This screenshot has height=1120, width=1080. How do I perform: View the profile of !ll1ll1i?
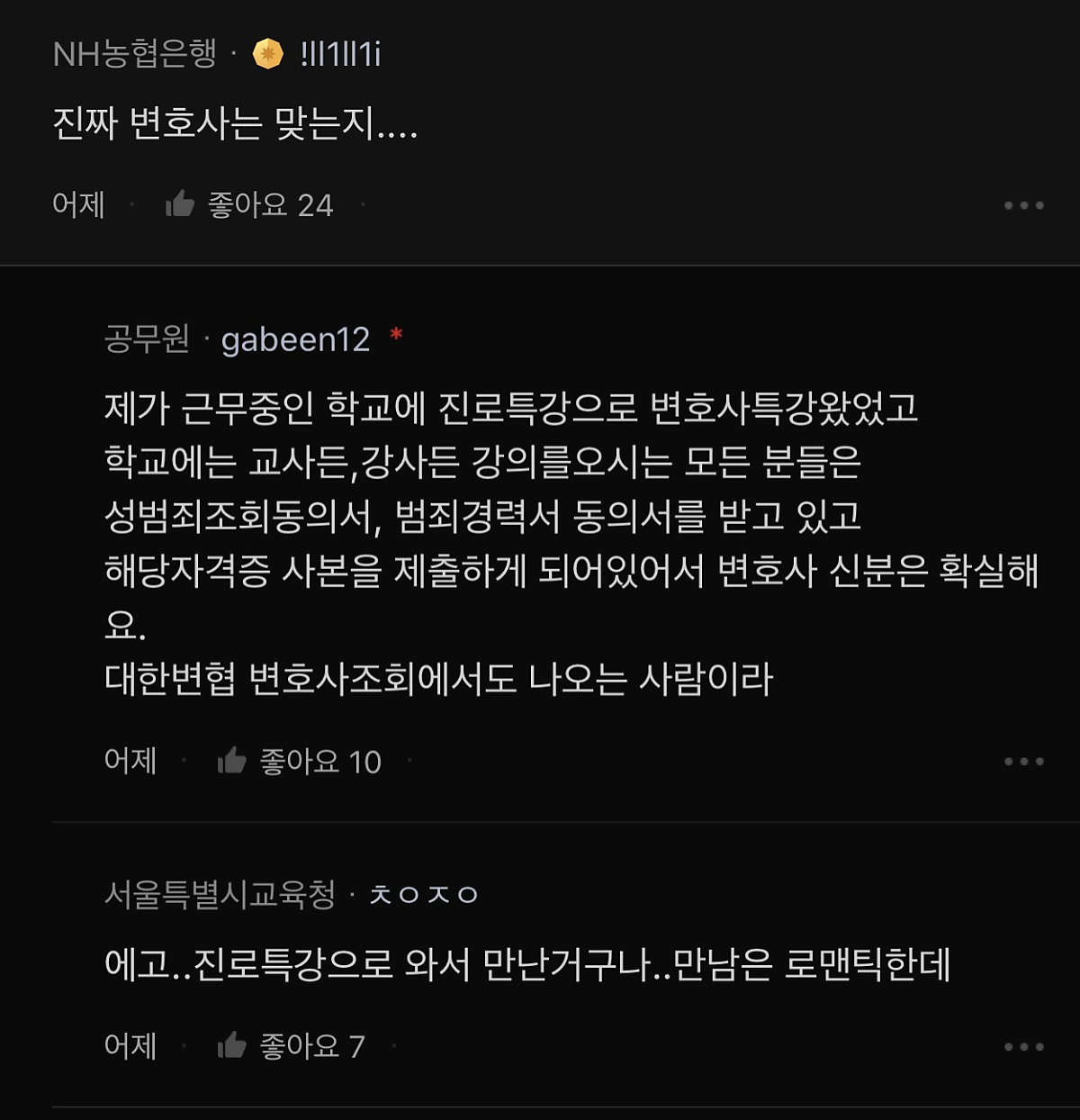pyautogui.click(x=339, y=54)
